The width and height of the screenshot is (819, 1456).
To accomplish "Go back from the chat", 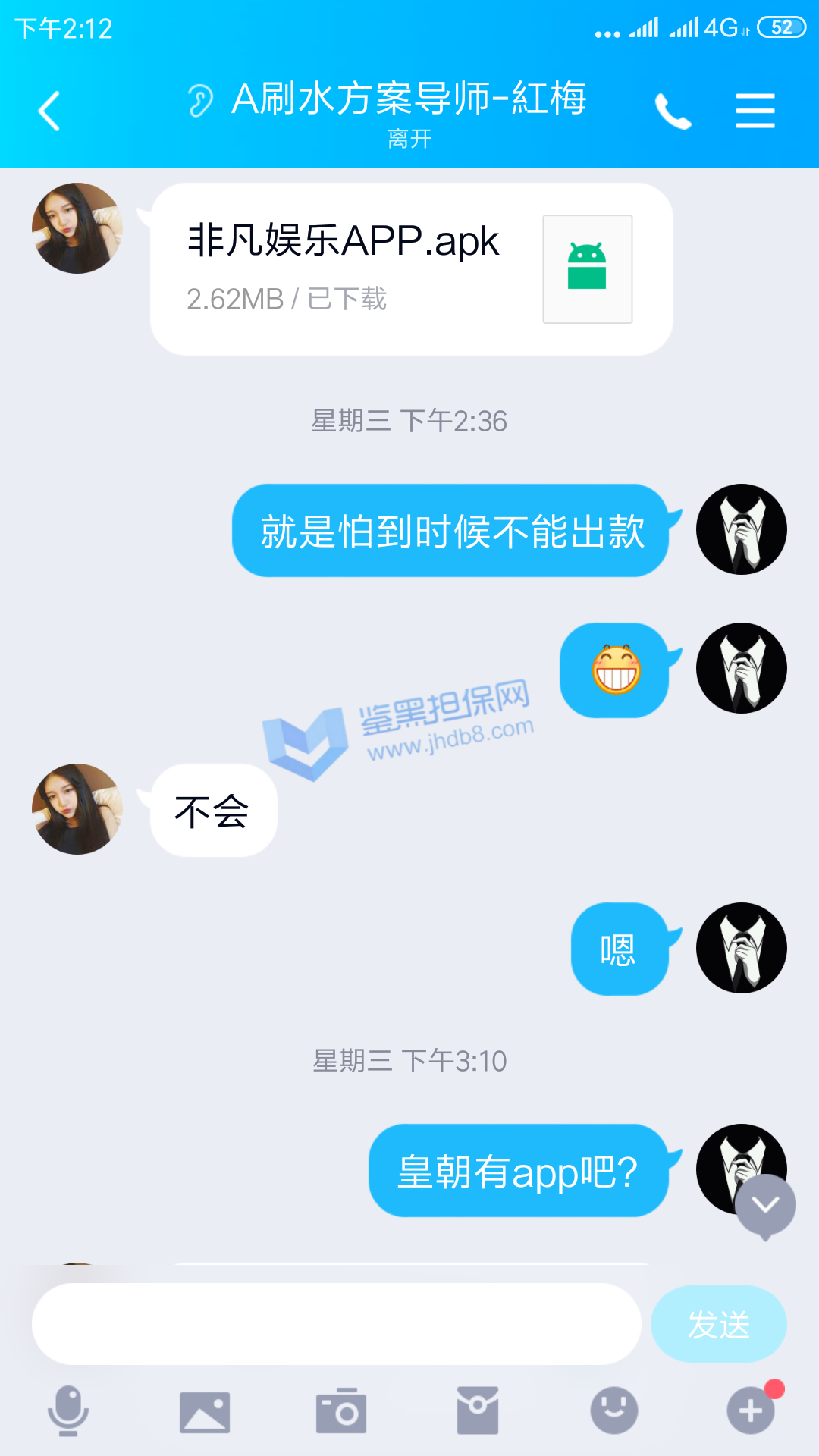I will pos(49,111).
